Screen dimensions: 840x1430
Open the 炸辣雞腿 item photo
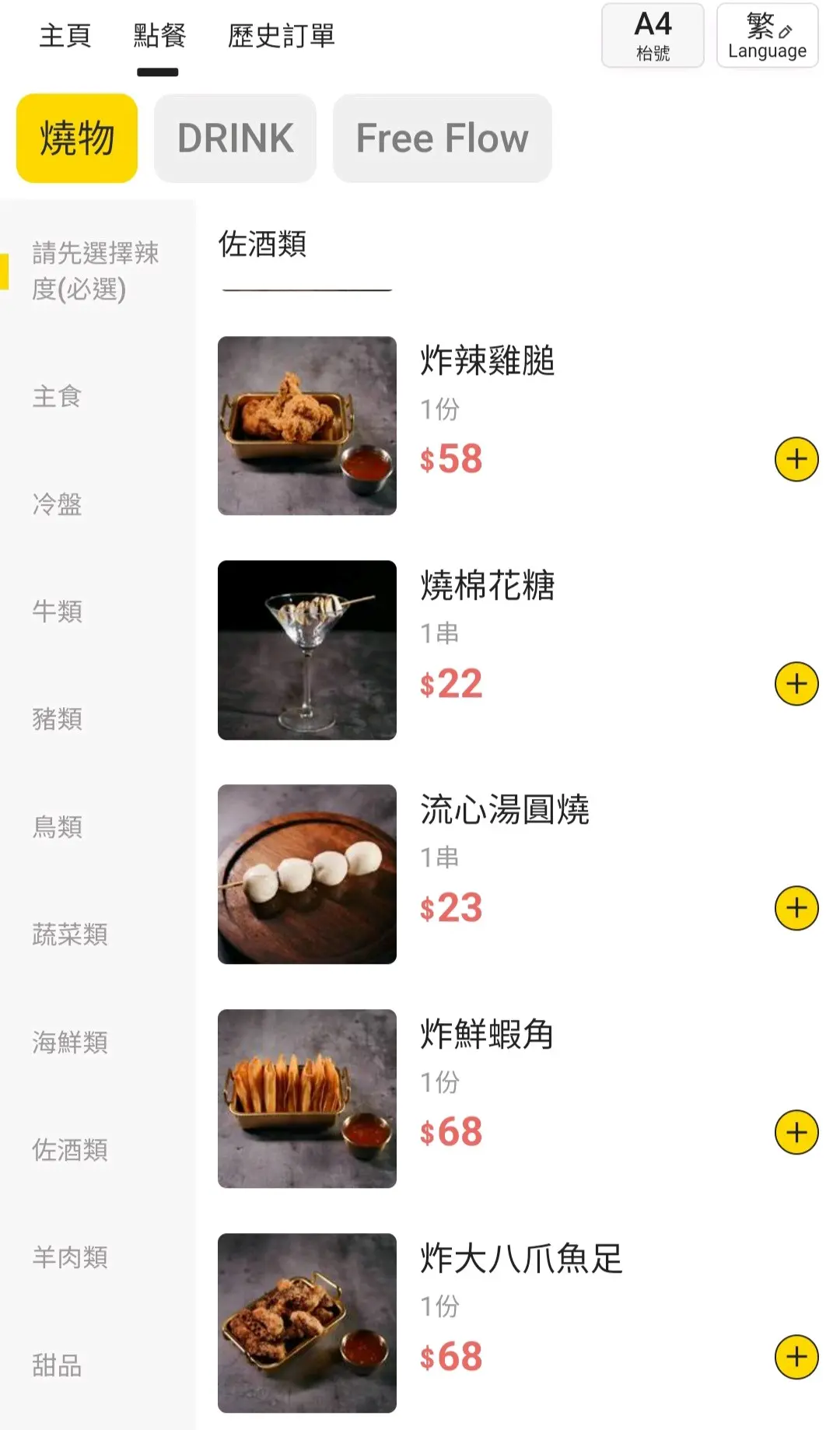tap(307, 426)
